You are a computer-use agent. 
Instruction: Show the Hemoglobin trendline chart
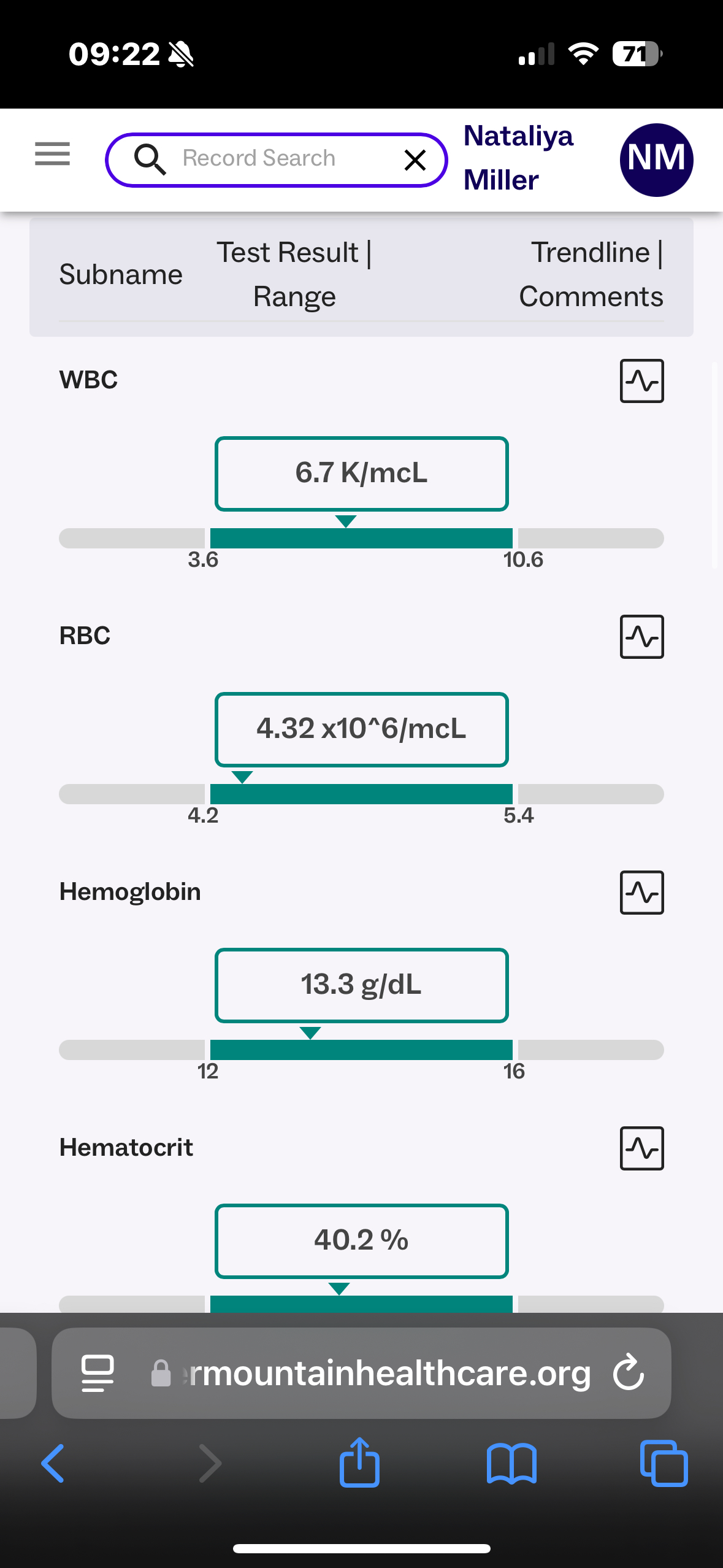641,893
